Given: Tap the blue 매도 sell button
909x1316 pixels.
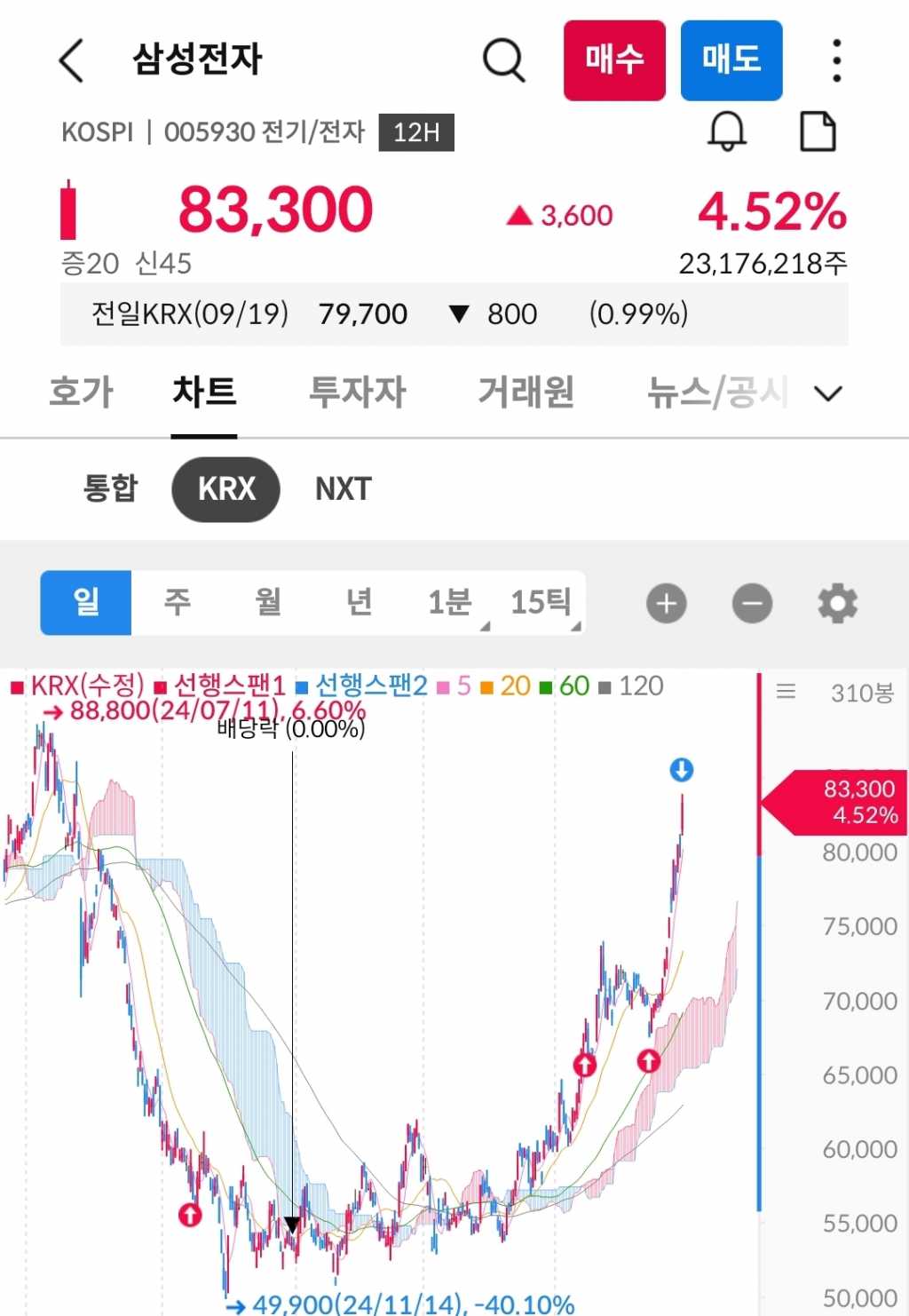Looking at the screenshot, I should (x=731, y=60).
